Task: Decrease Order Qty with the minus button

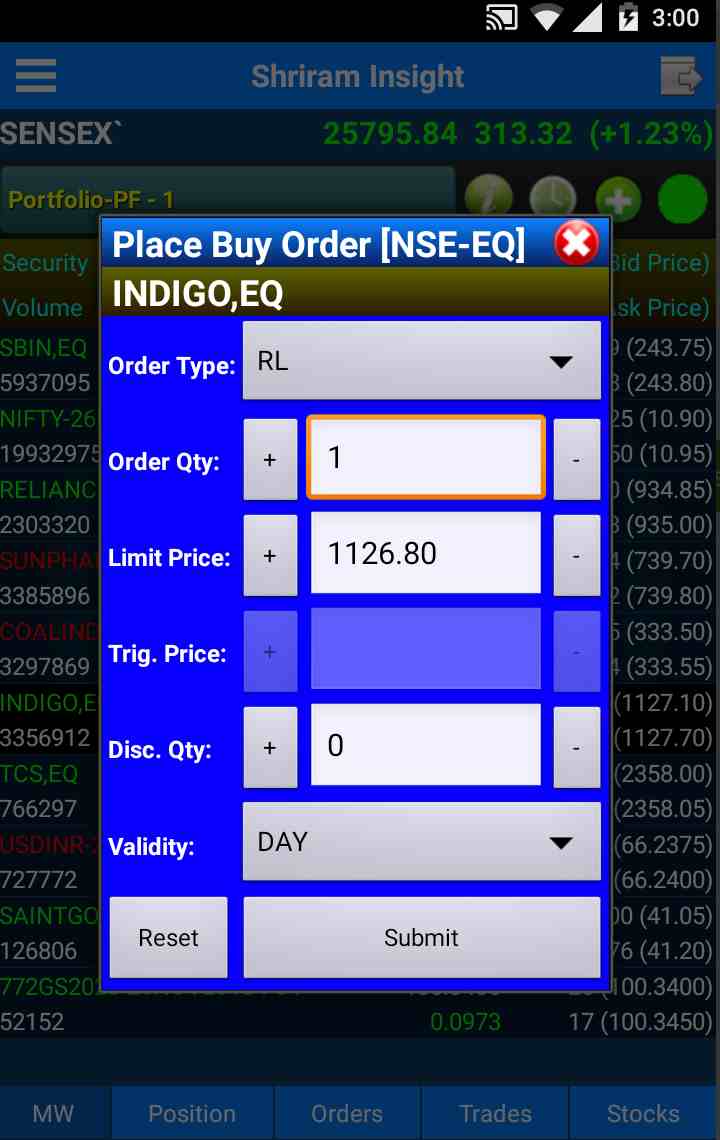Action: [x=576, y=459]
